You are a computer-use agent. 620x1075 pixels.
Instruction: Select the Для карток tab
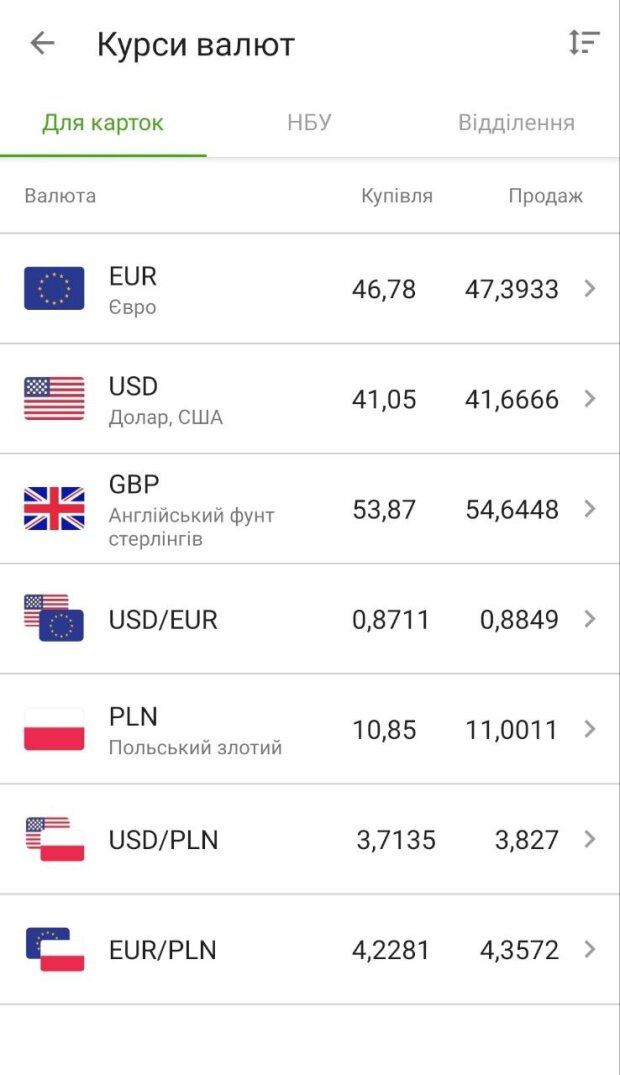(x=103, y=123)
